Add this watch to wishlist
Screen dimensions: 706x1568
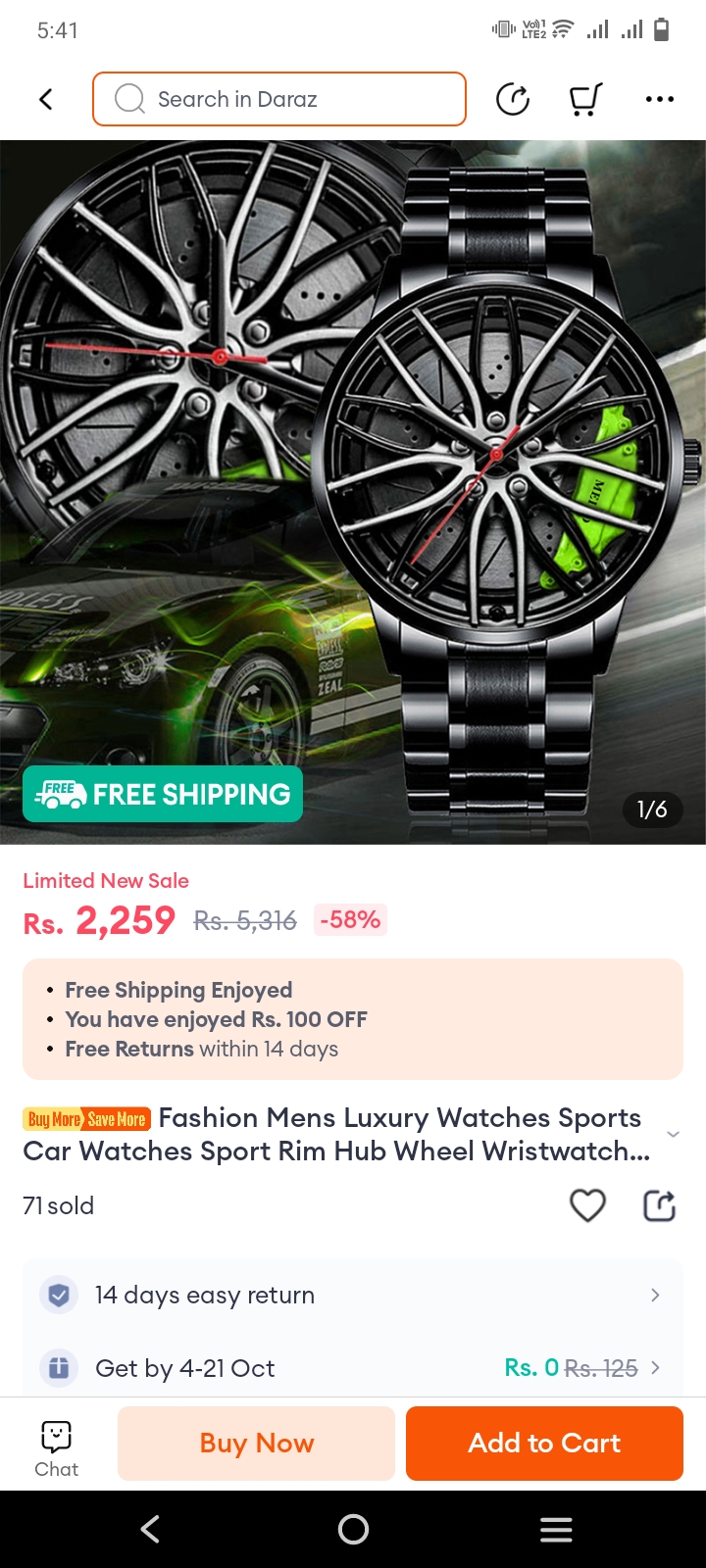[587, 1205]
